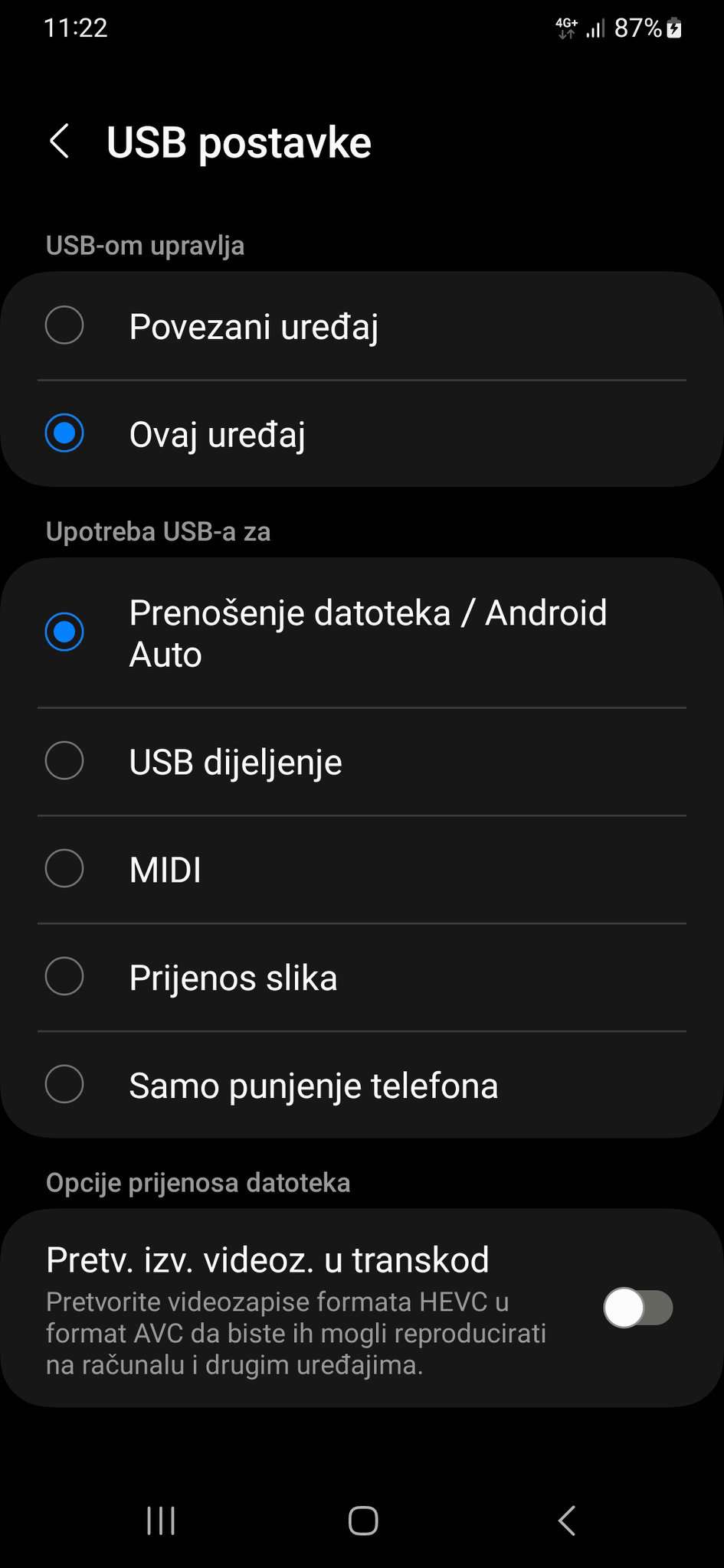The width and height of the screenshot is (724, 1568).
Task: Go back from USB postavke
Action: (x=60, y=142)
